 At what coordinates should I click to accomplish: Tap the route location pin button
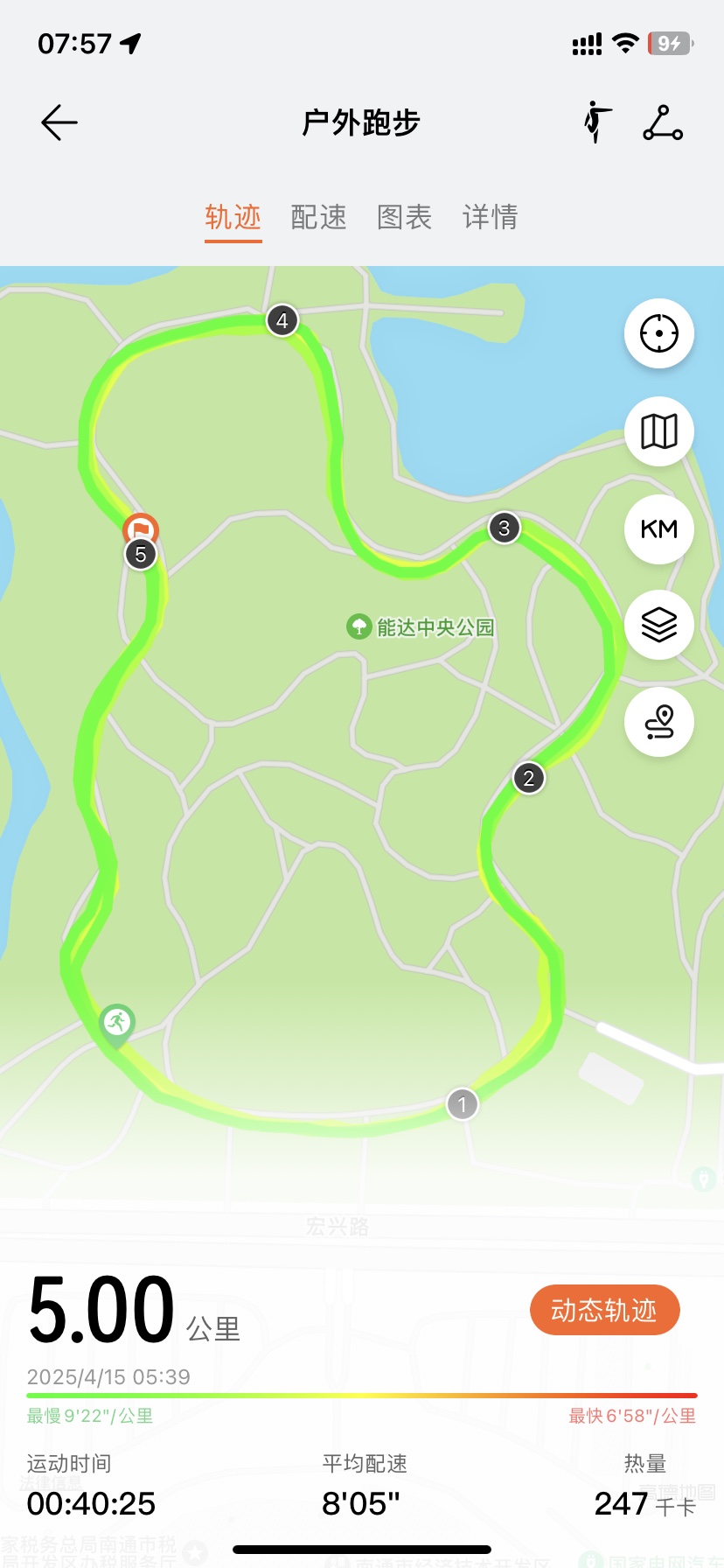coord(659,722)
